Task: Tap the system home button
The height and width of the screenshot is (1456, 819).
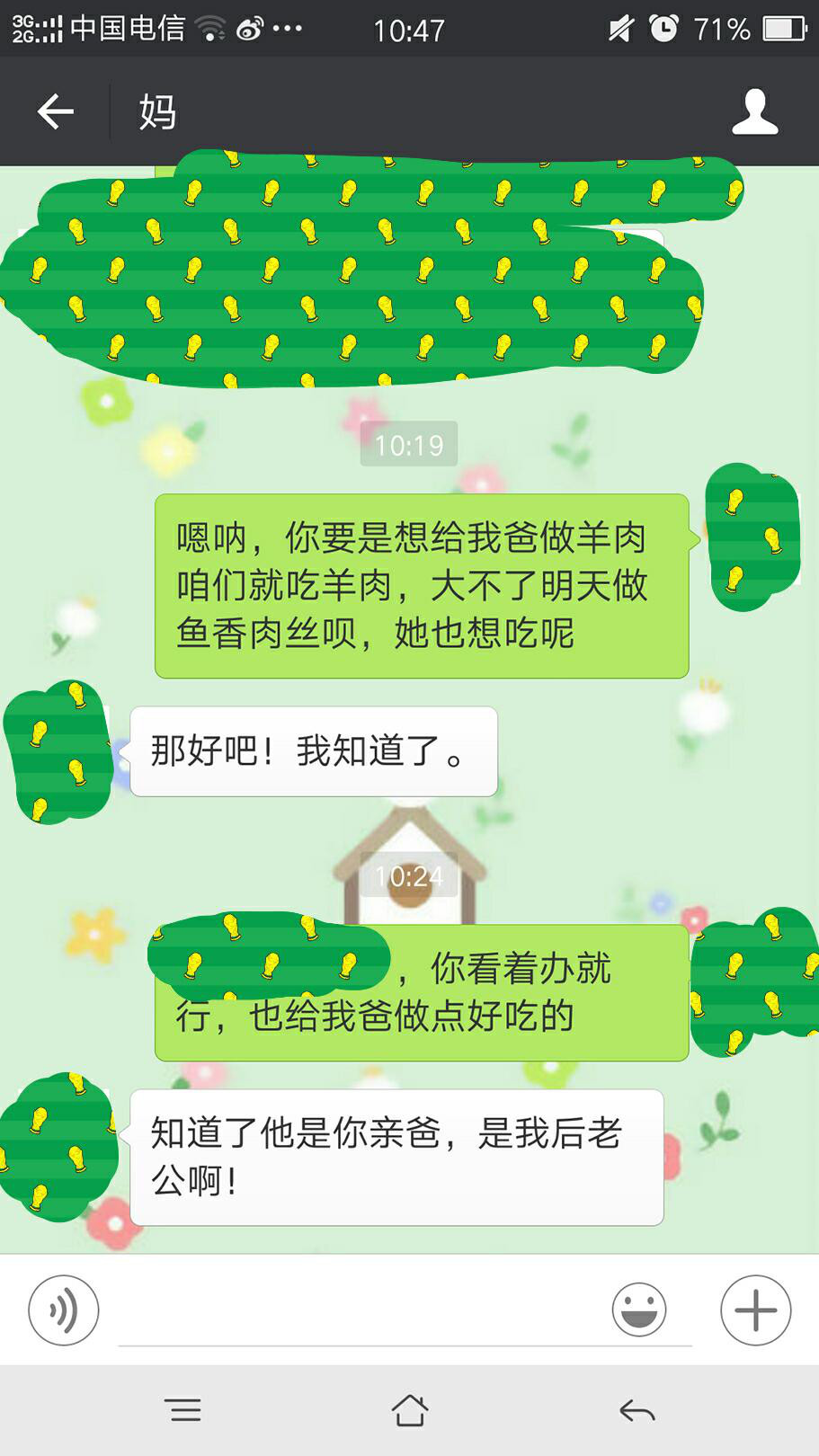Action: pos(410,1411)
